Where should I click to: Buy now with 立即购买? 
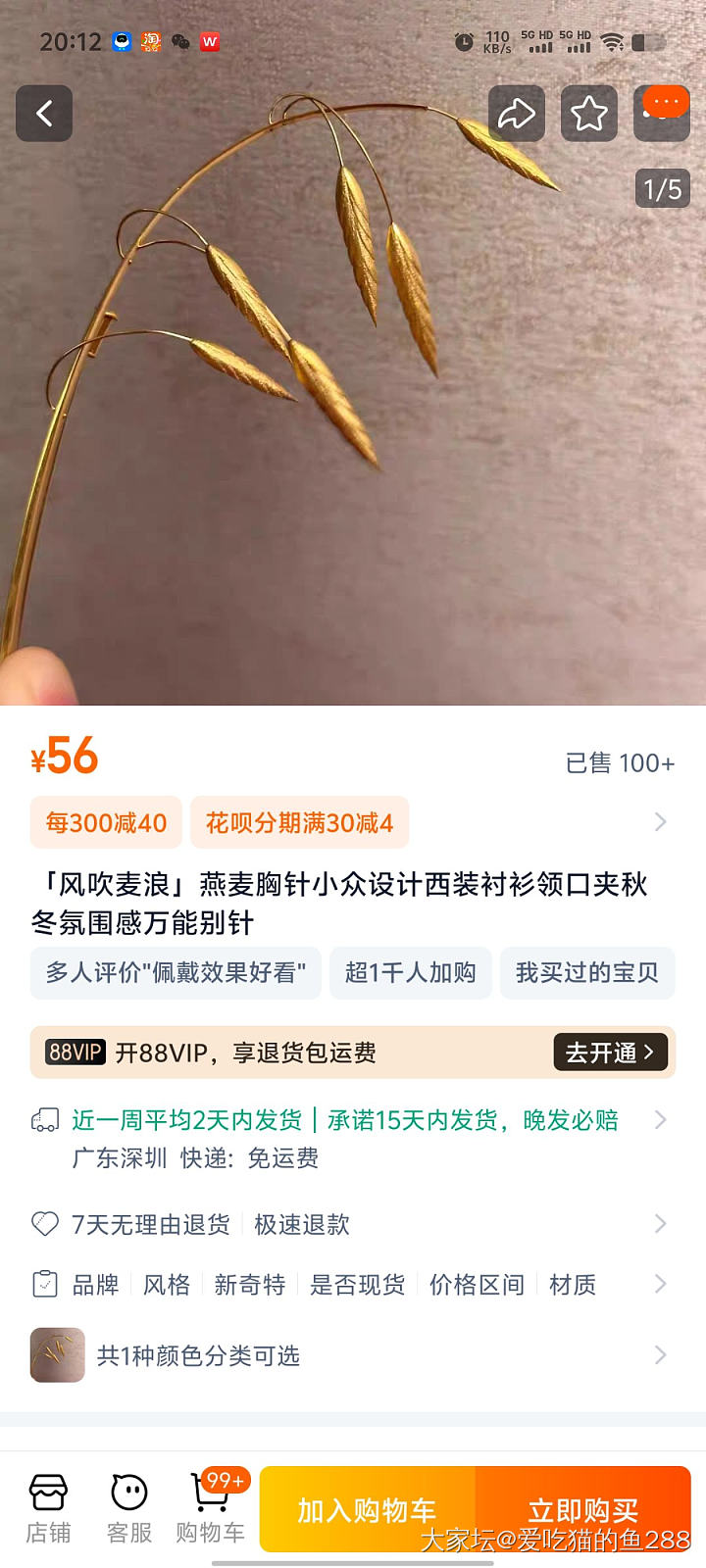583,1509
